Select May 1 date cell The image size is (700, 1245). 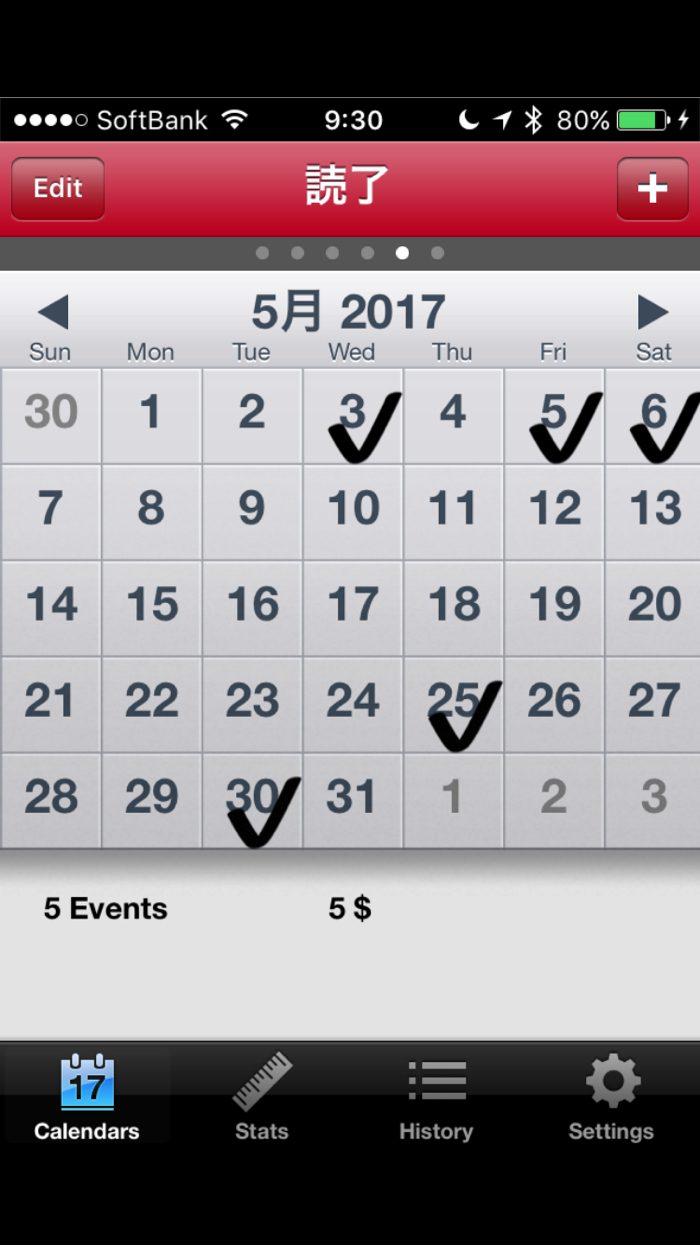click(x=151, y=415)
